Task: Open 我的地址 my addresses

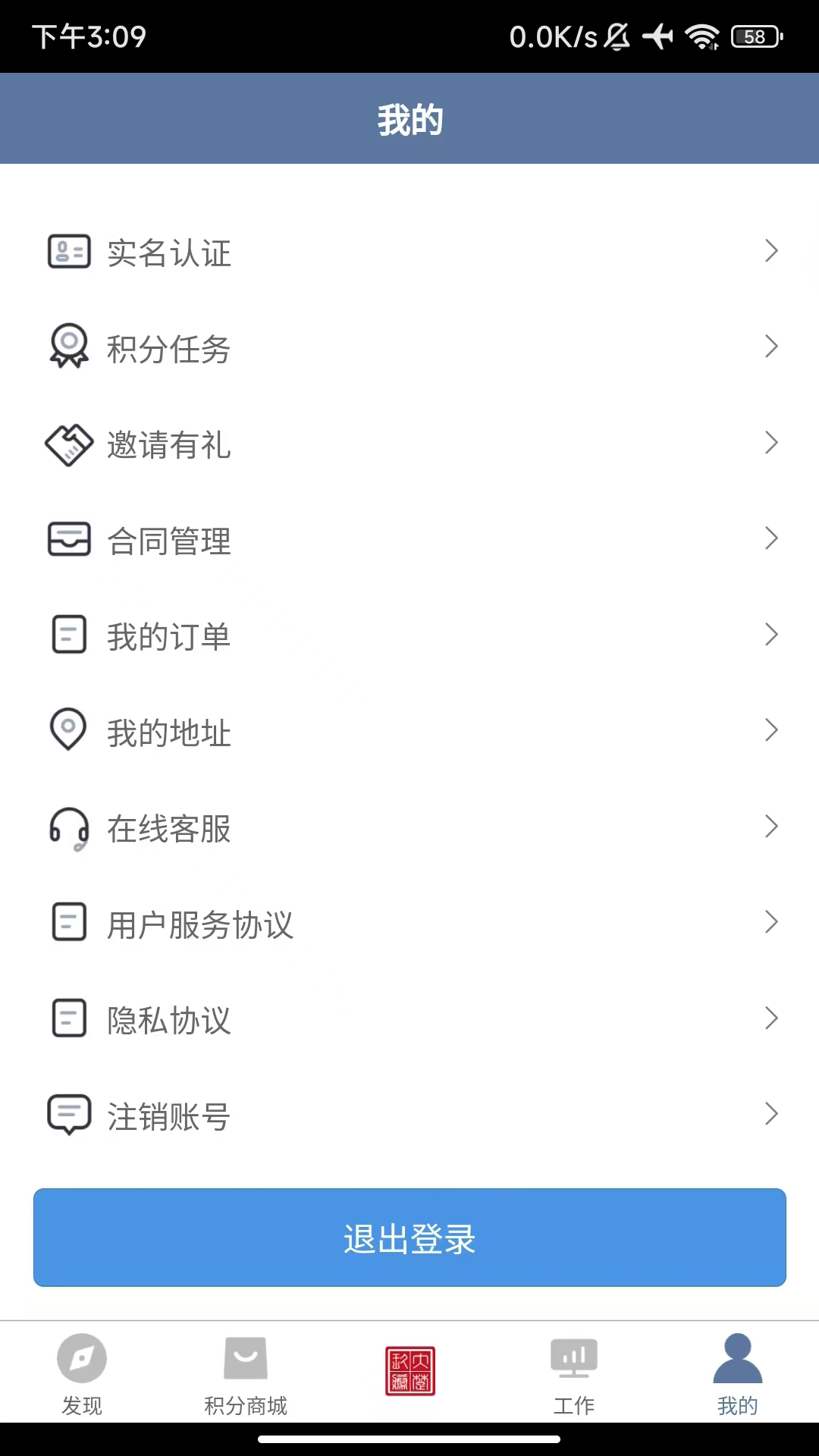Action: [x=409, y=732]
